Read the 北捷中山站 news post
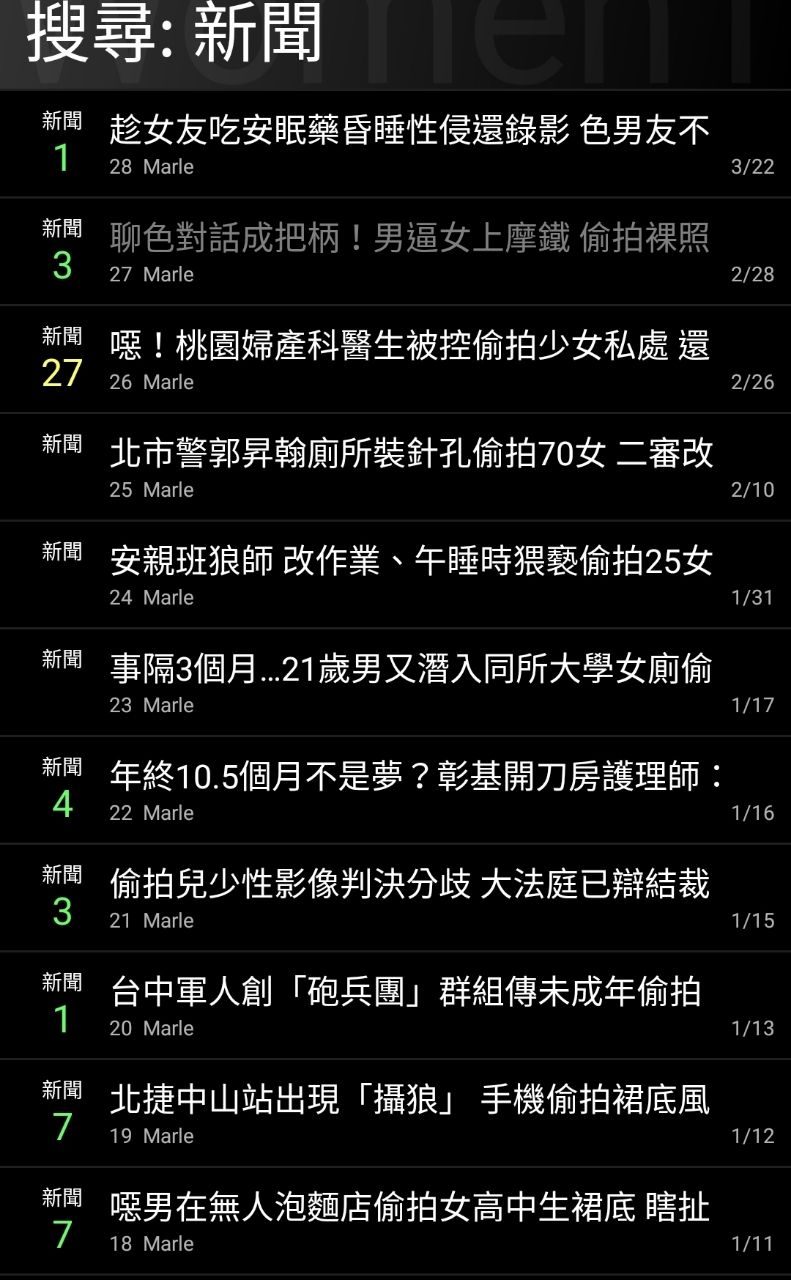This screenshot has width=791, height=1280. click(x=410, y=1100)
